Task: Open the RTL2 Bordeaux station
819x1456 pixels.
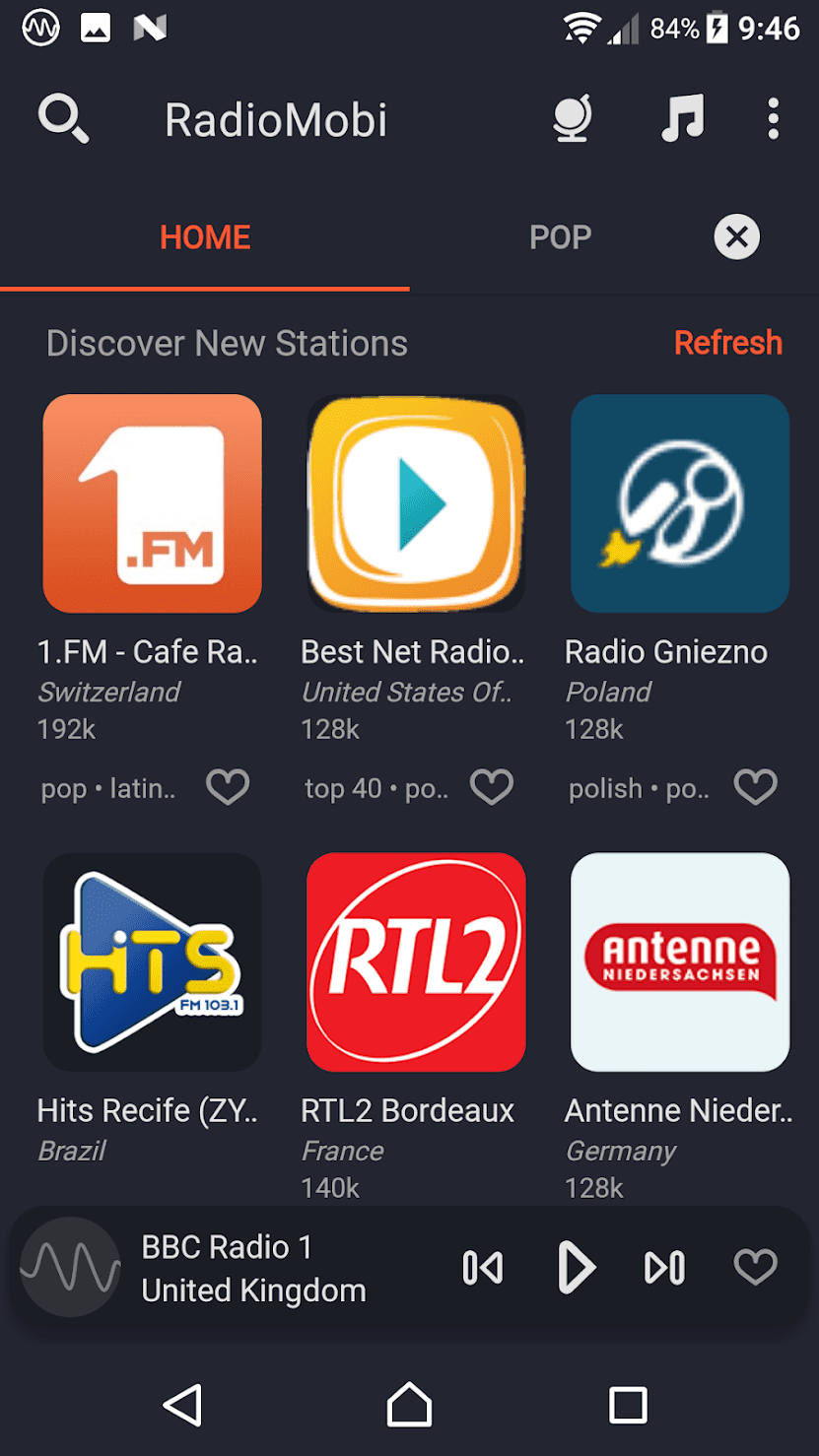Action: [x=416, y=961]
